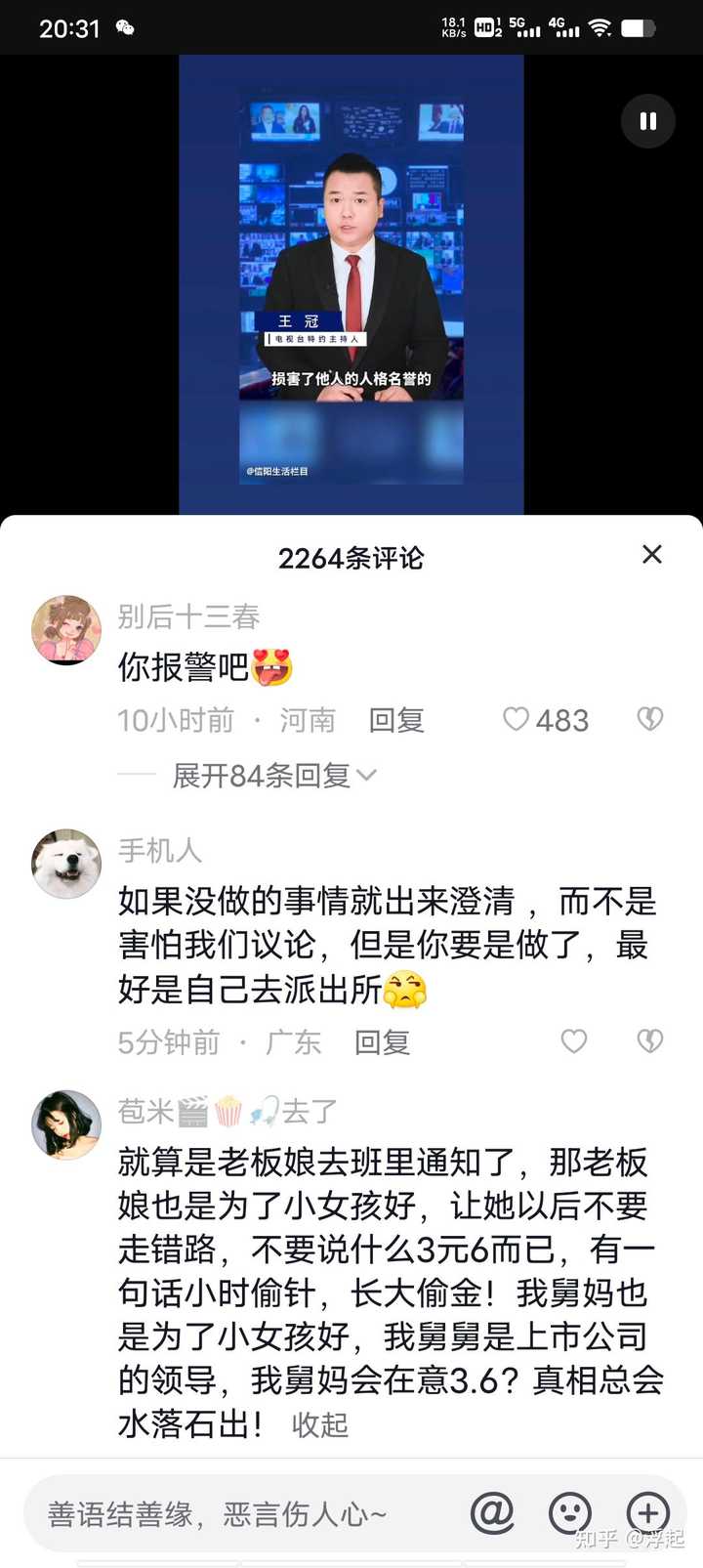This screenshot has height=1568, width=703.
Task: Dislike 别后十三春's comment
Action: (650, 720)
